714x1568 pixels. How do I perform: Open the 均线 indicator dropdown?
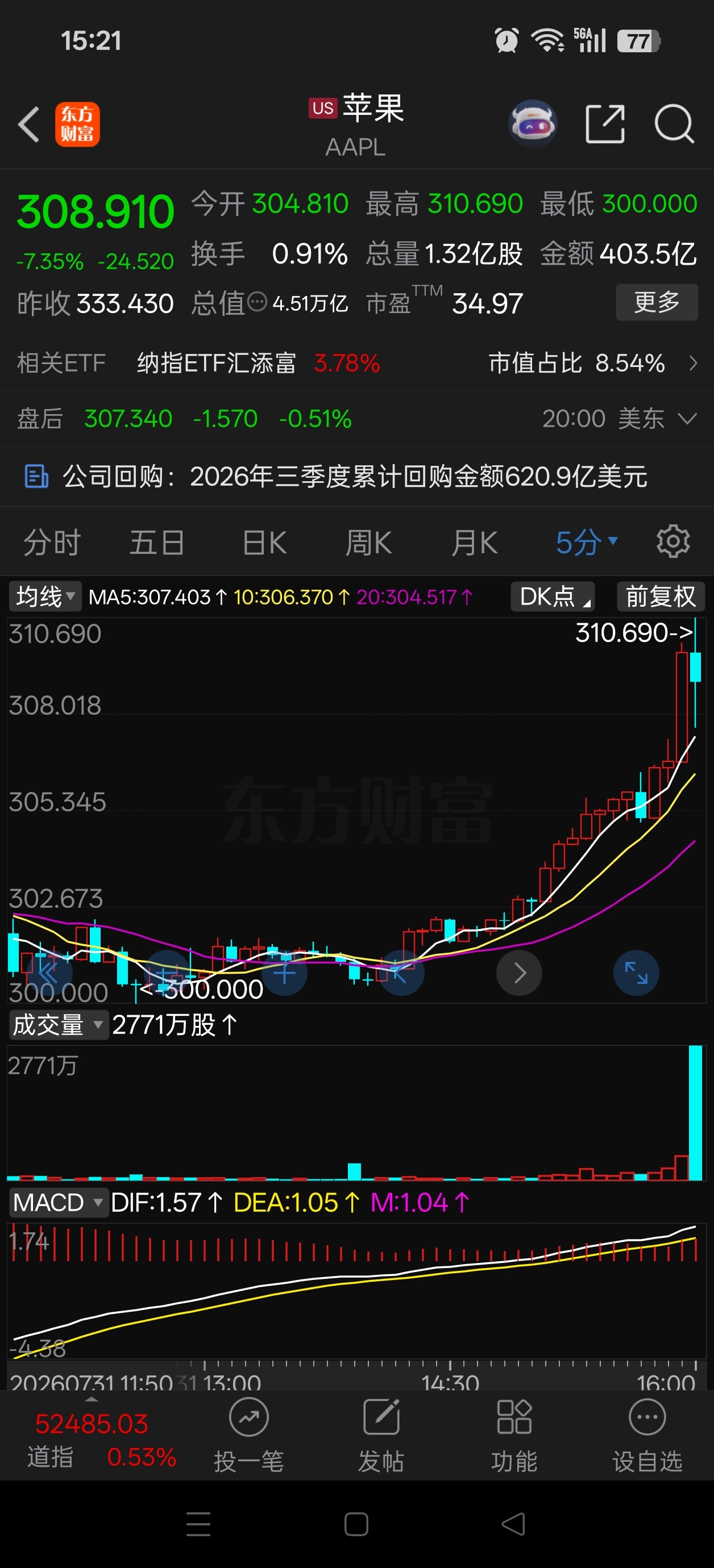pyautogui.click(x=45, y=597)
